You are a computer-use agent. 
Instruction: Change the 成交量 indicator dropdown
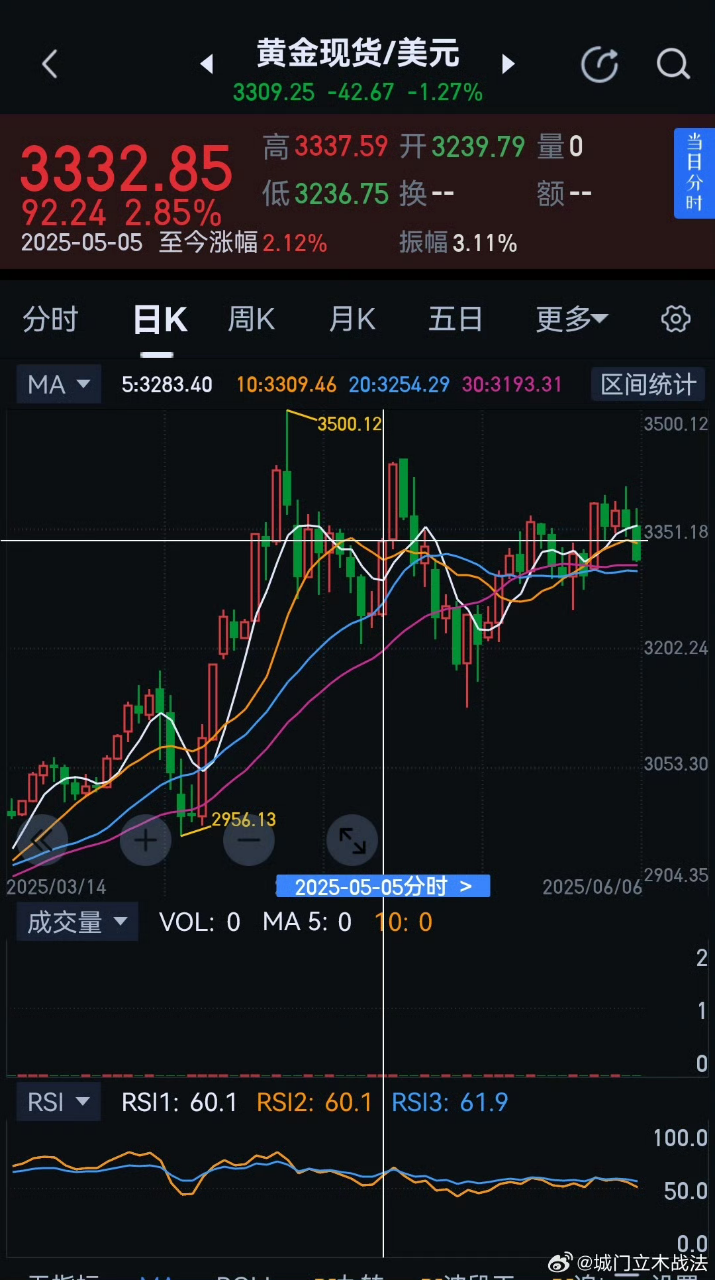[x=77, y=922]
